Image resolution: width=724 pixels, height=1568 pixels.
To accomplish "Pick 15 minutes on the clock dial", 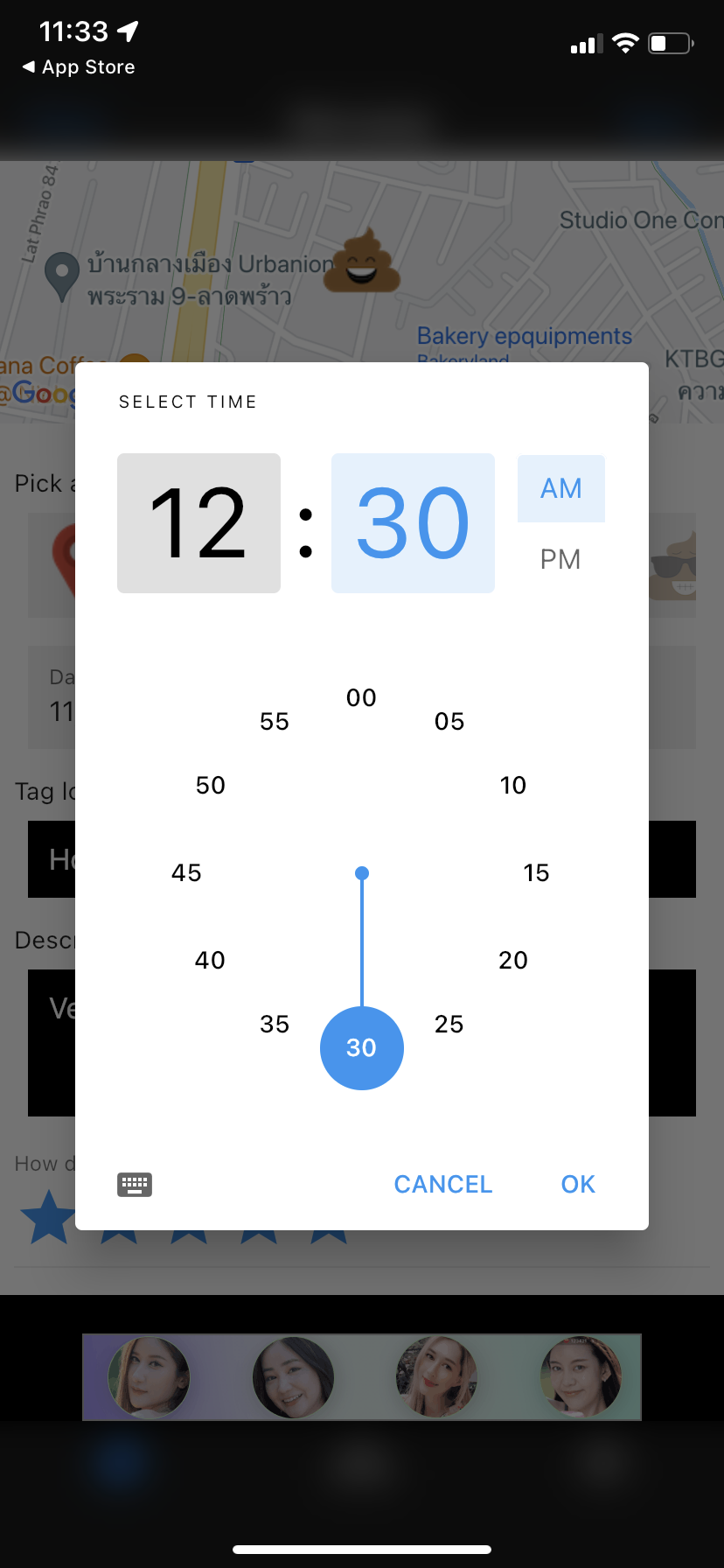I will point(536,872).
